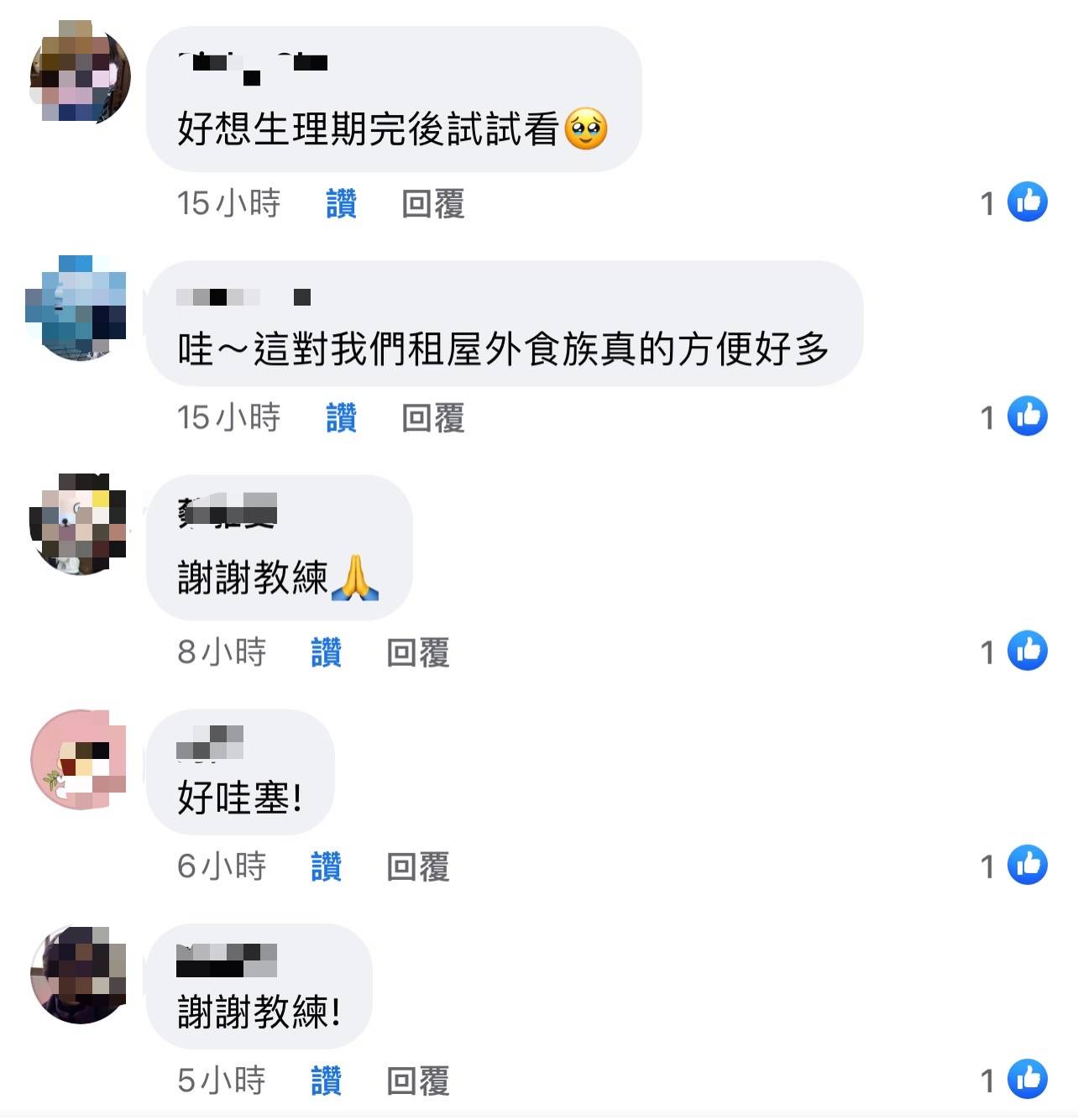Reply to the comment about 租屋外食族
The image size is (1078, 1120).
432,417
